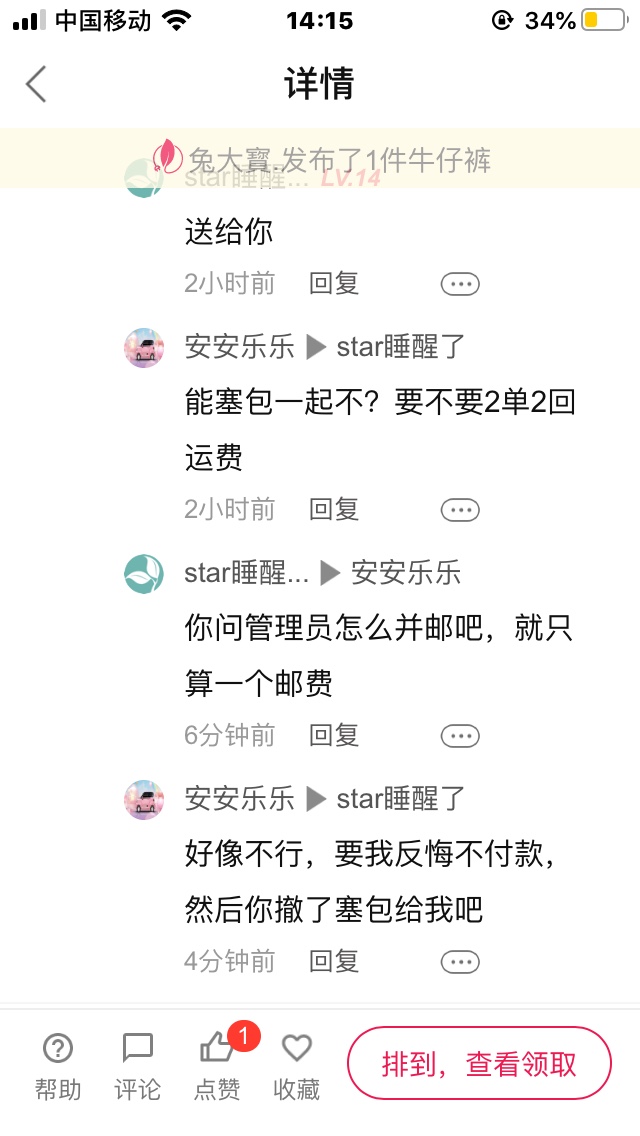Open 帮助 help

pos(58,1067)
